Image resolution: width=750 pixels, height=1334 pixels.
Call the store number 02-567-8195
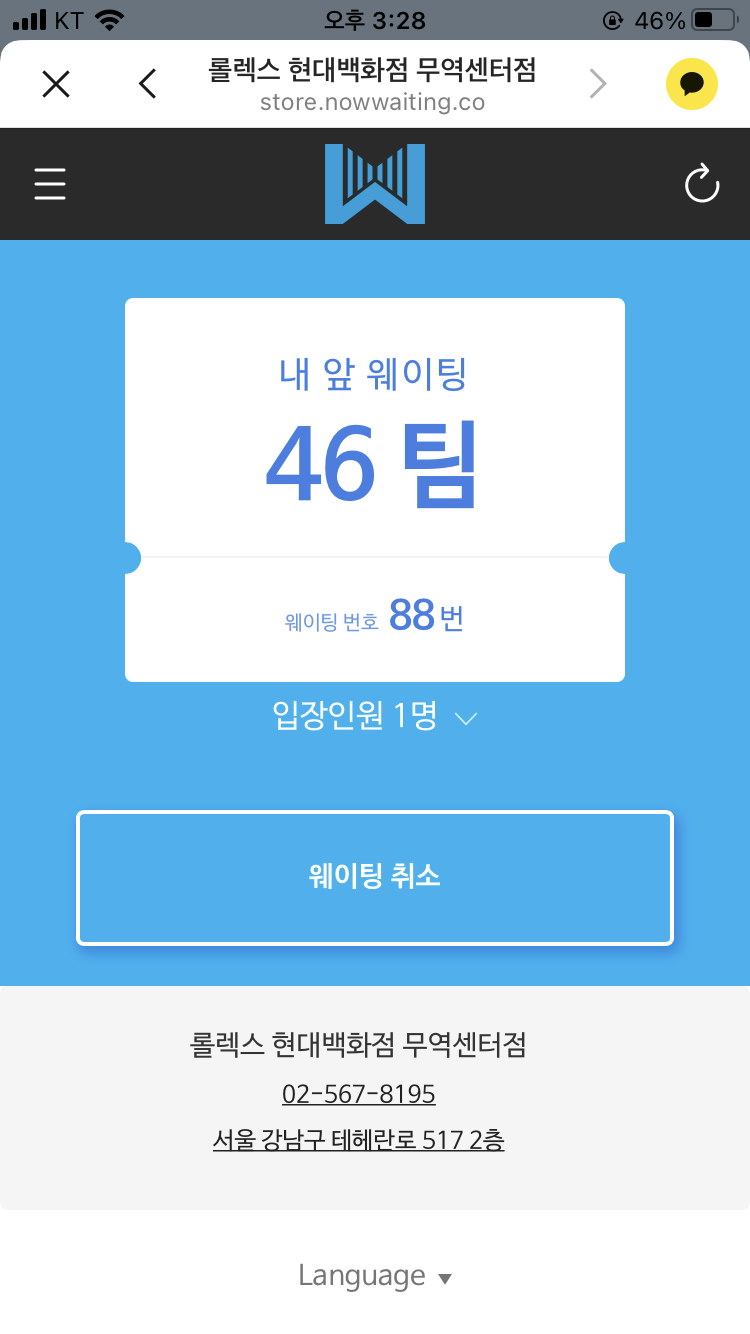point(359,1094)
